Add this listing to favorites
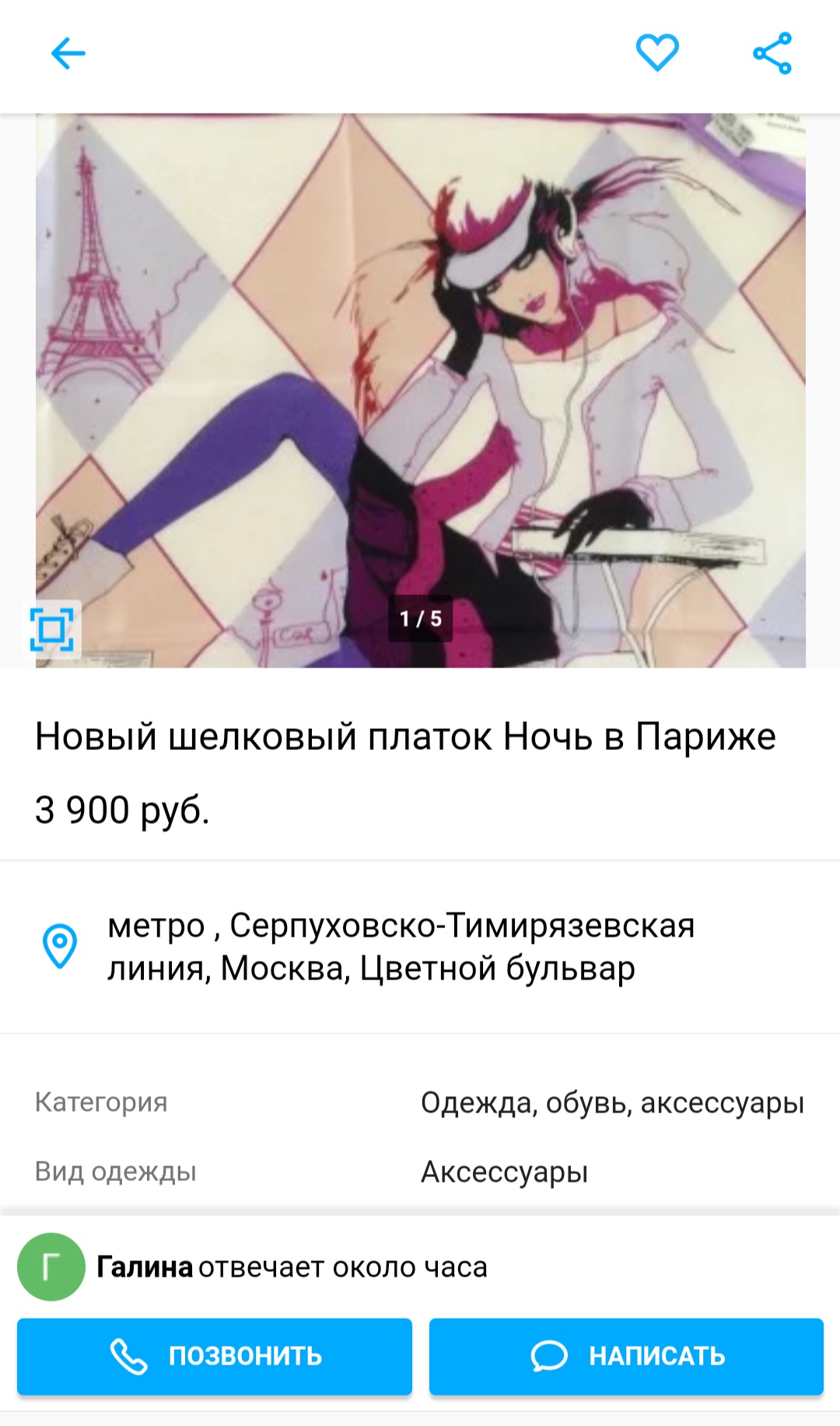The width and height of the screenshot is (840, 1426). pyautogui.click(x=657, y=53)
